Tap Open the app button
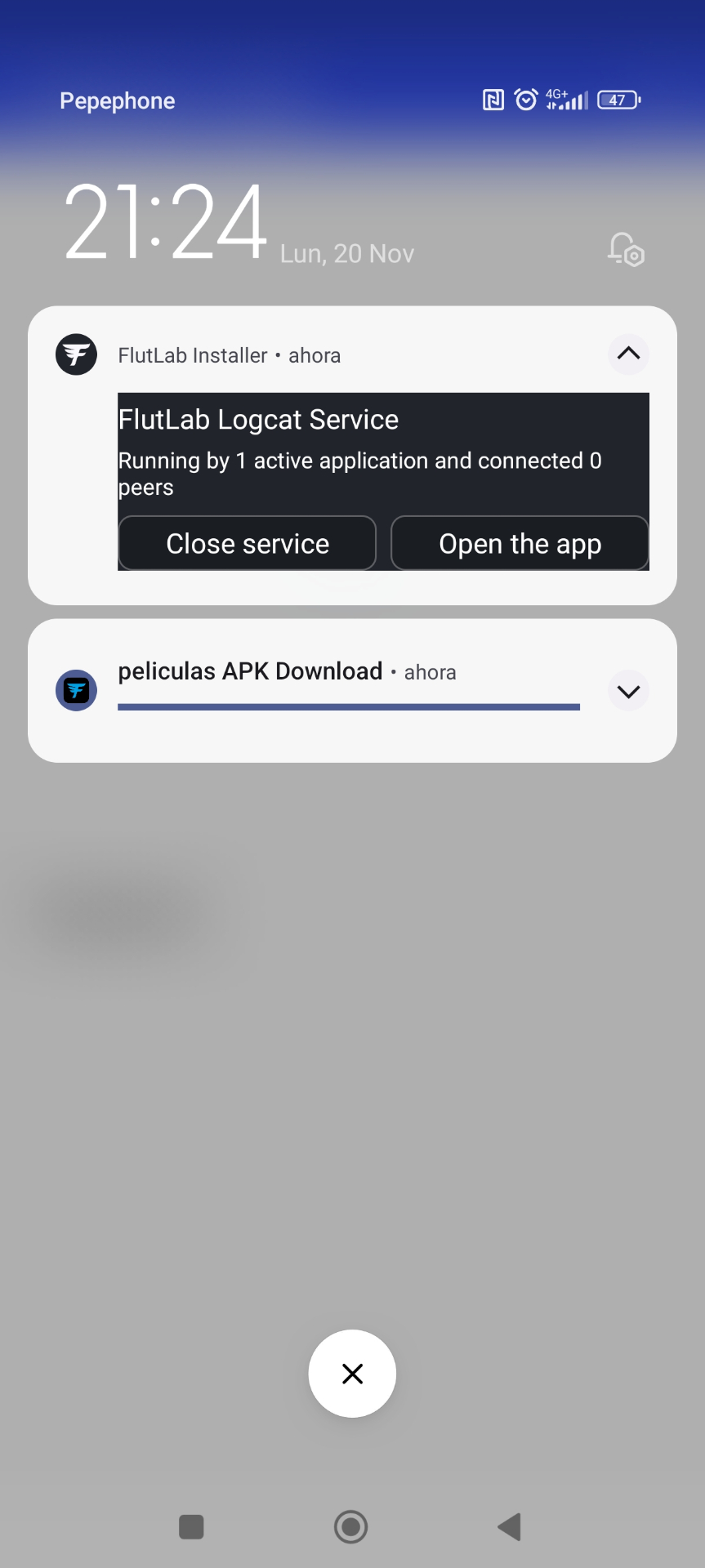 (x=520, y=543)
